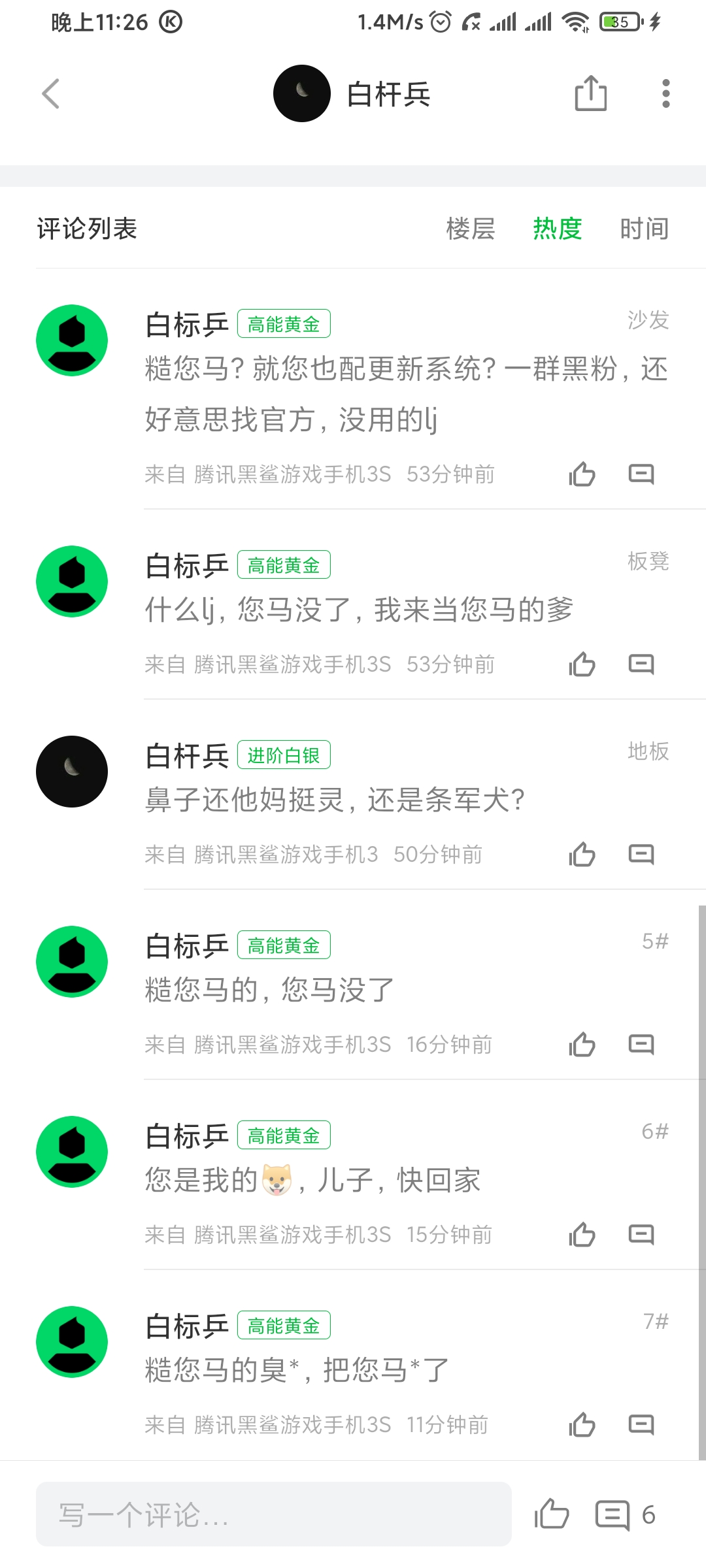Open 白杆兵's avatar in the 地板 comment

[72, 772]
